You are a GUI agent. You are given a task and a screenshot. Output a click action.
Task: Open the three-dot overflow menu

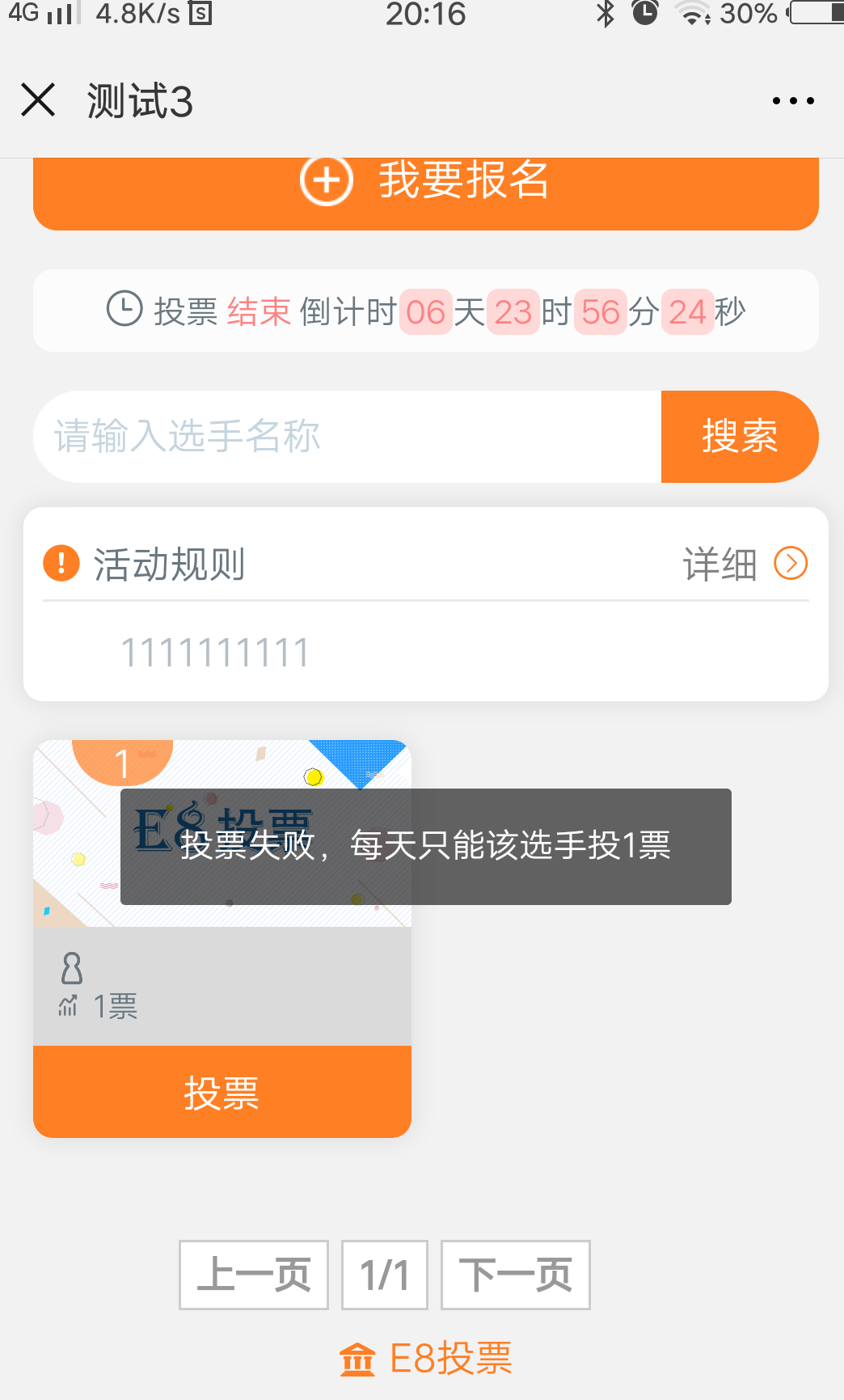point(792,101)
